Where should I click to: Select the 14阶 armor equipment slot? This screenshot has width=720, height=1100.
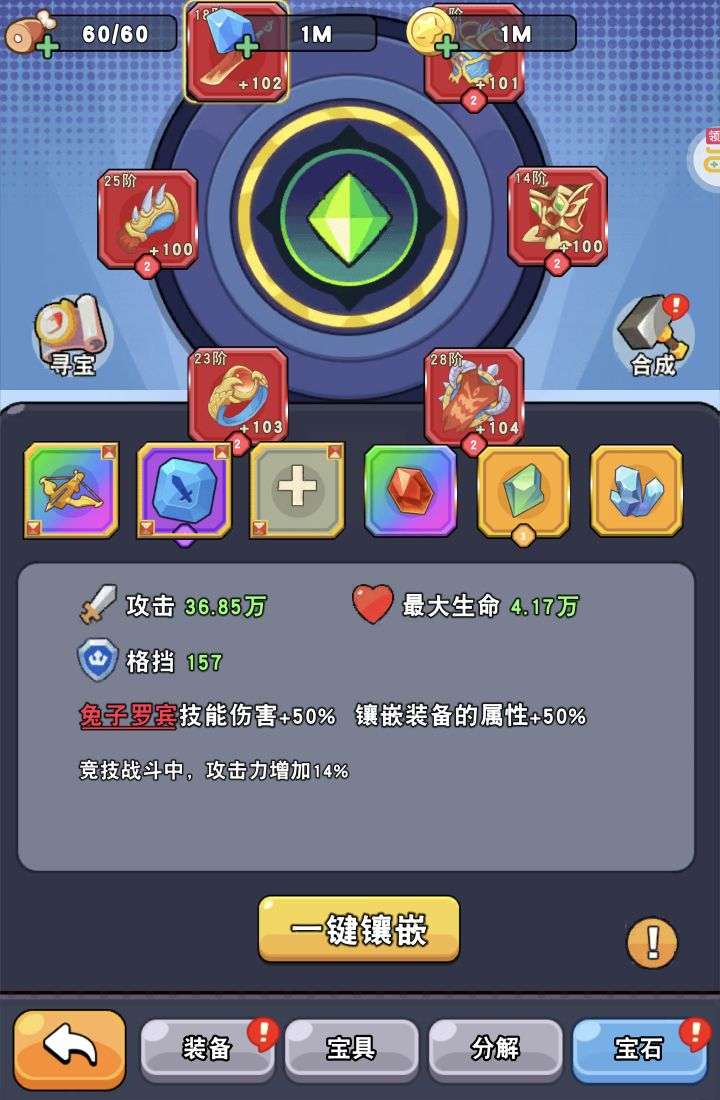[x=557, y=216]
